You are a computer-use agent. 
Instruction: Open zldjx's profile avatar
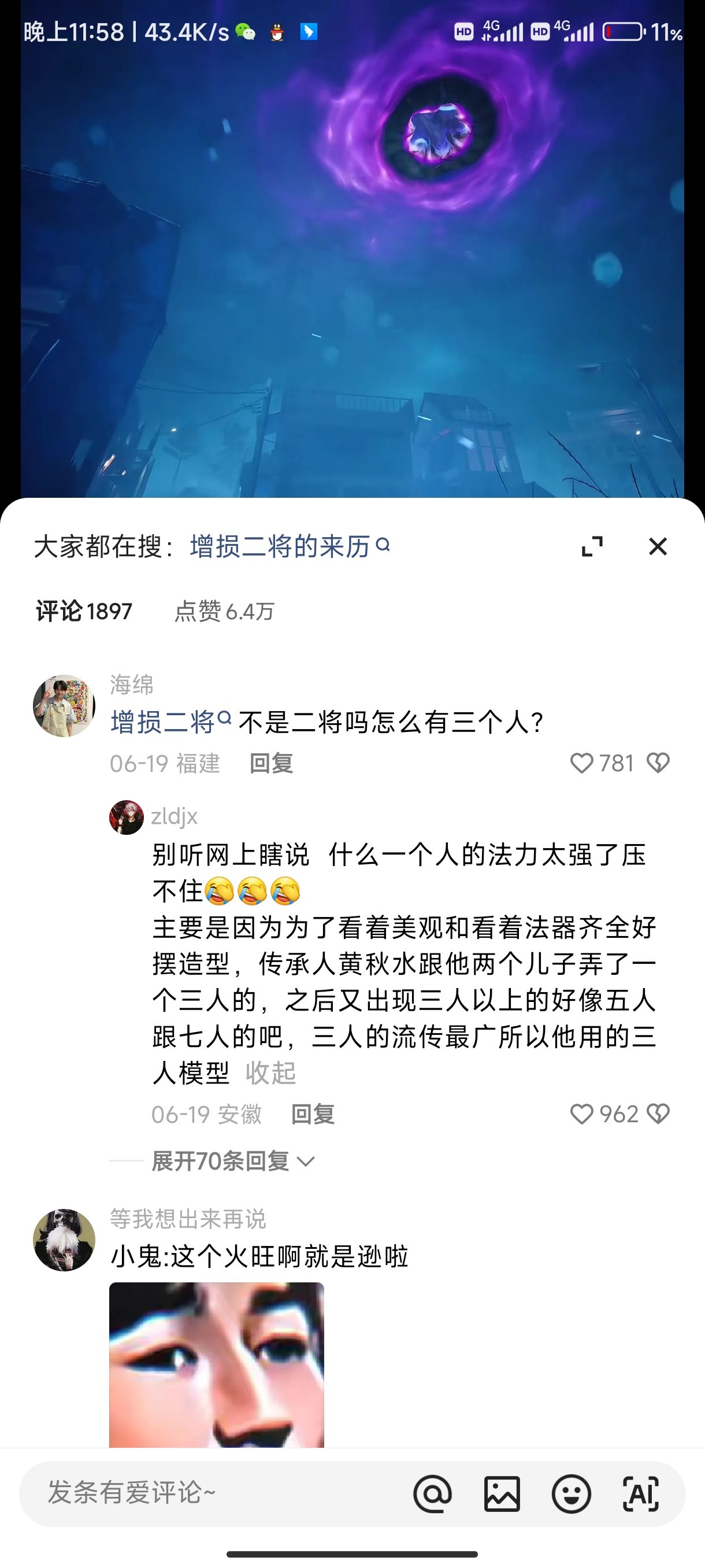(127, 817)
